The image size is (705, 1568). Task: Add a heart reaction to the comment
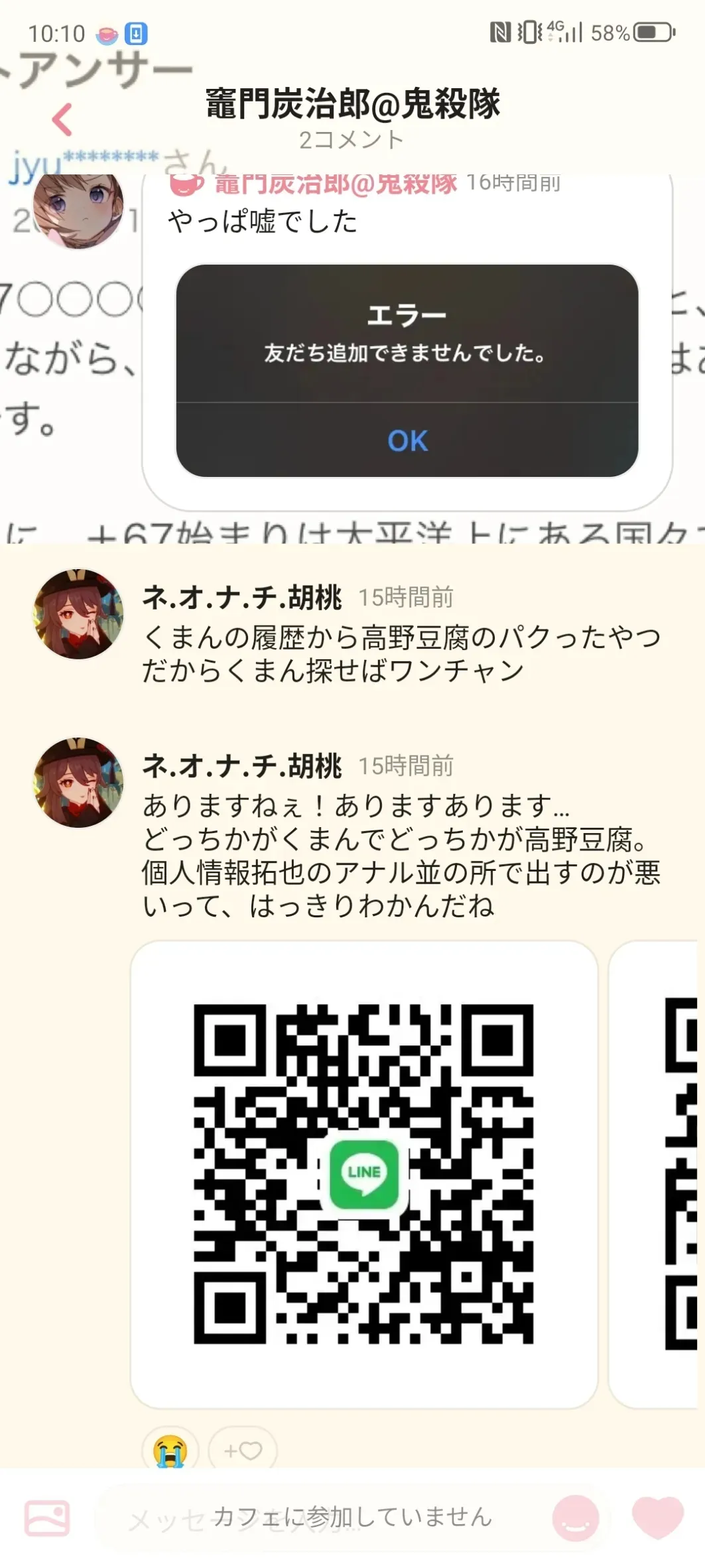pyautogui.click(x=242, y=1450)
